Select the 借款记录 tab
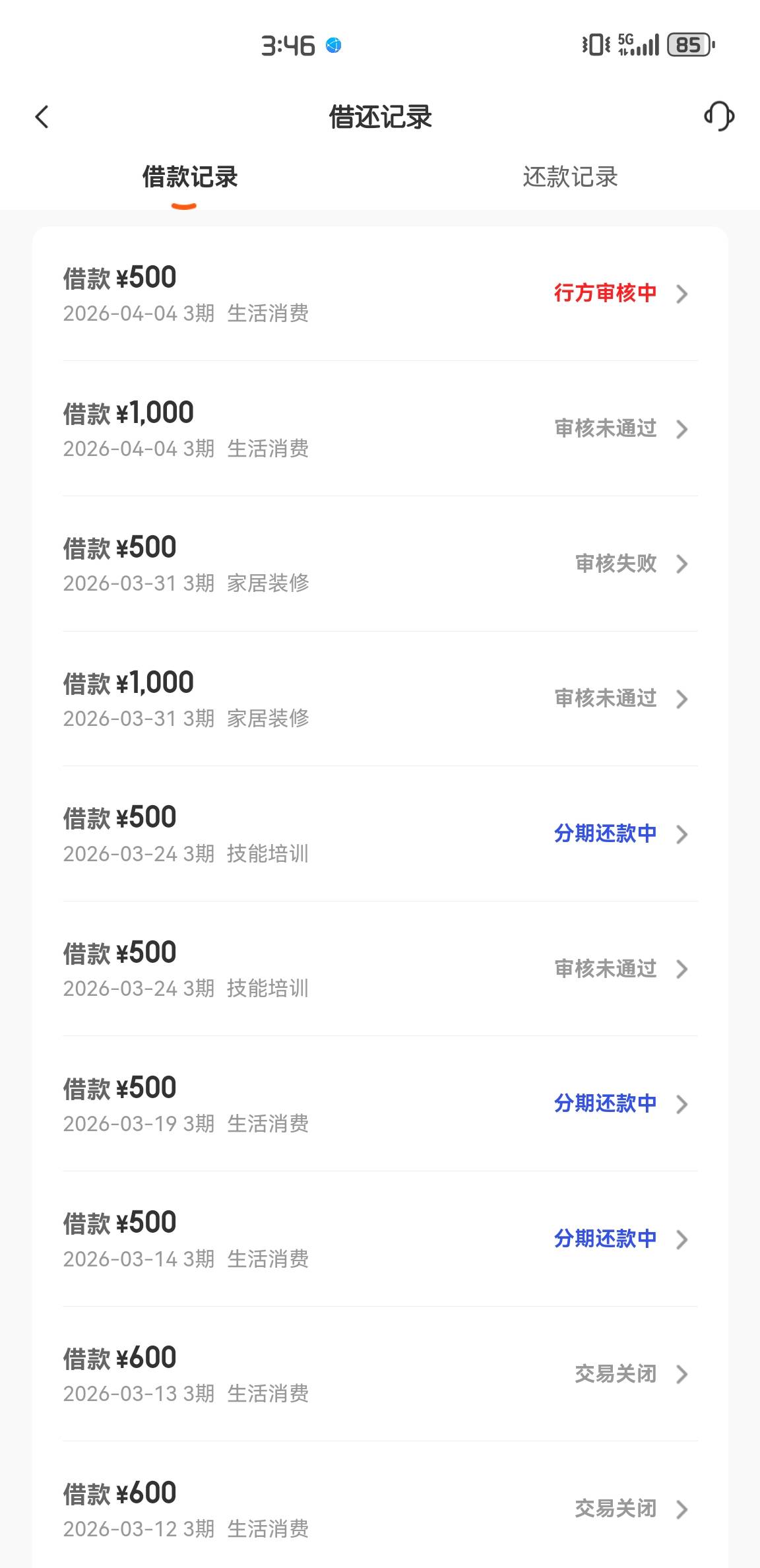 [190, 177]
